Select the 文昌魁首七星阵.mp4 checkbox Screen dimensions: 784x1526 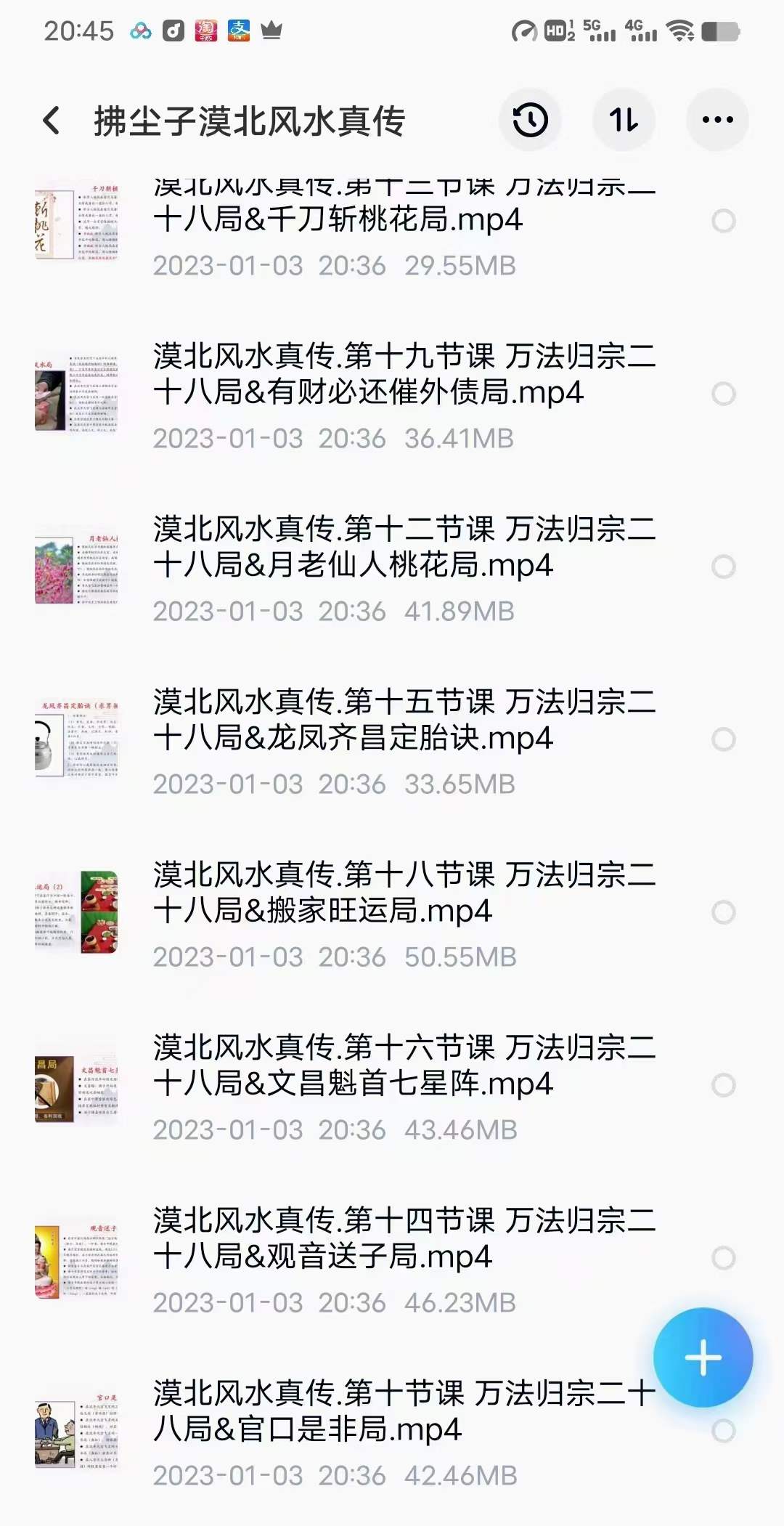(x=724, y=1085)
